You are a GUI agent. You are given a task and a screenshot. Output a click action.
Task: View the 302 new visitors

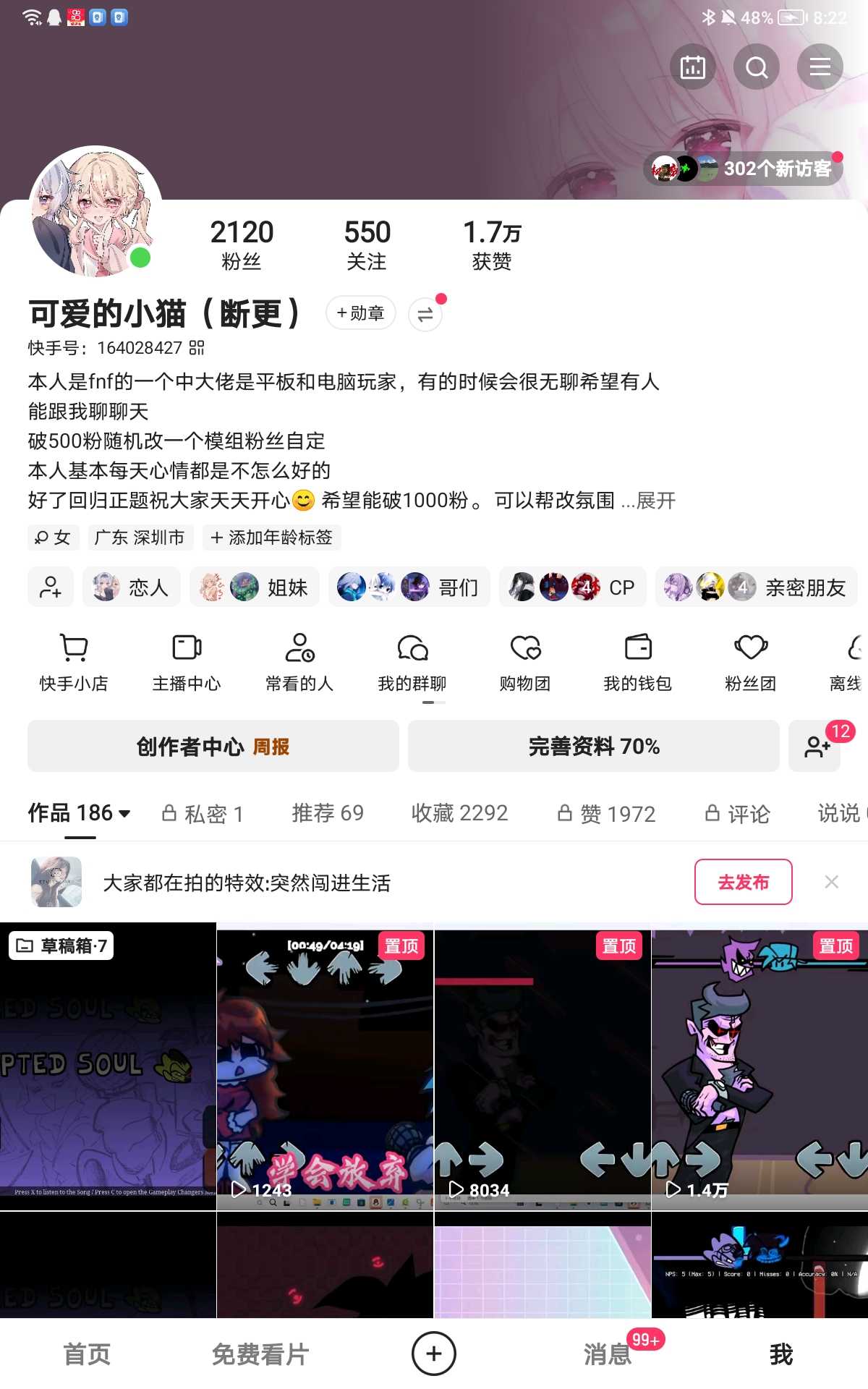click(x=744, y=169)
